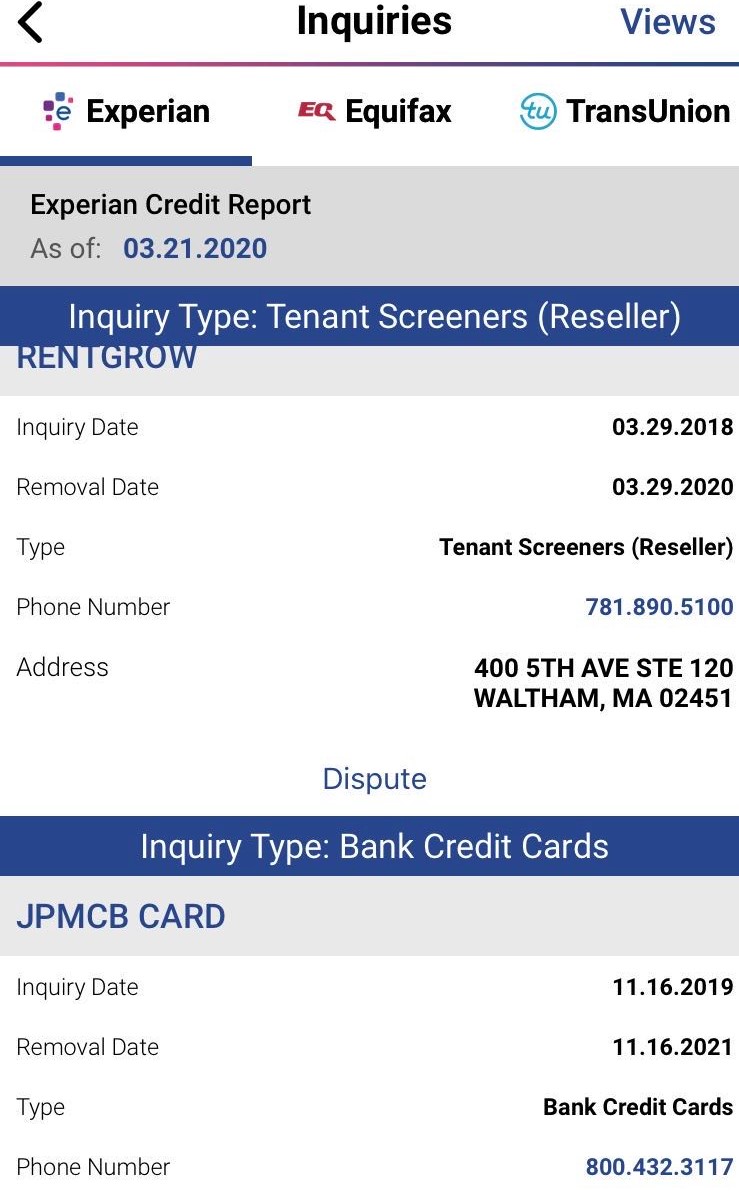Switch to the TransUnion tab
The image size is (739, 1191).
[624, 112]
